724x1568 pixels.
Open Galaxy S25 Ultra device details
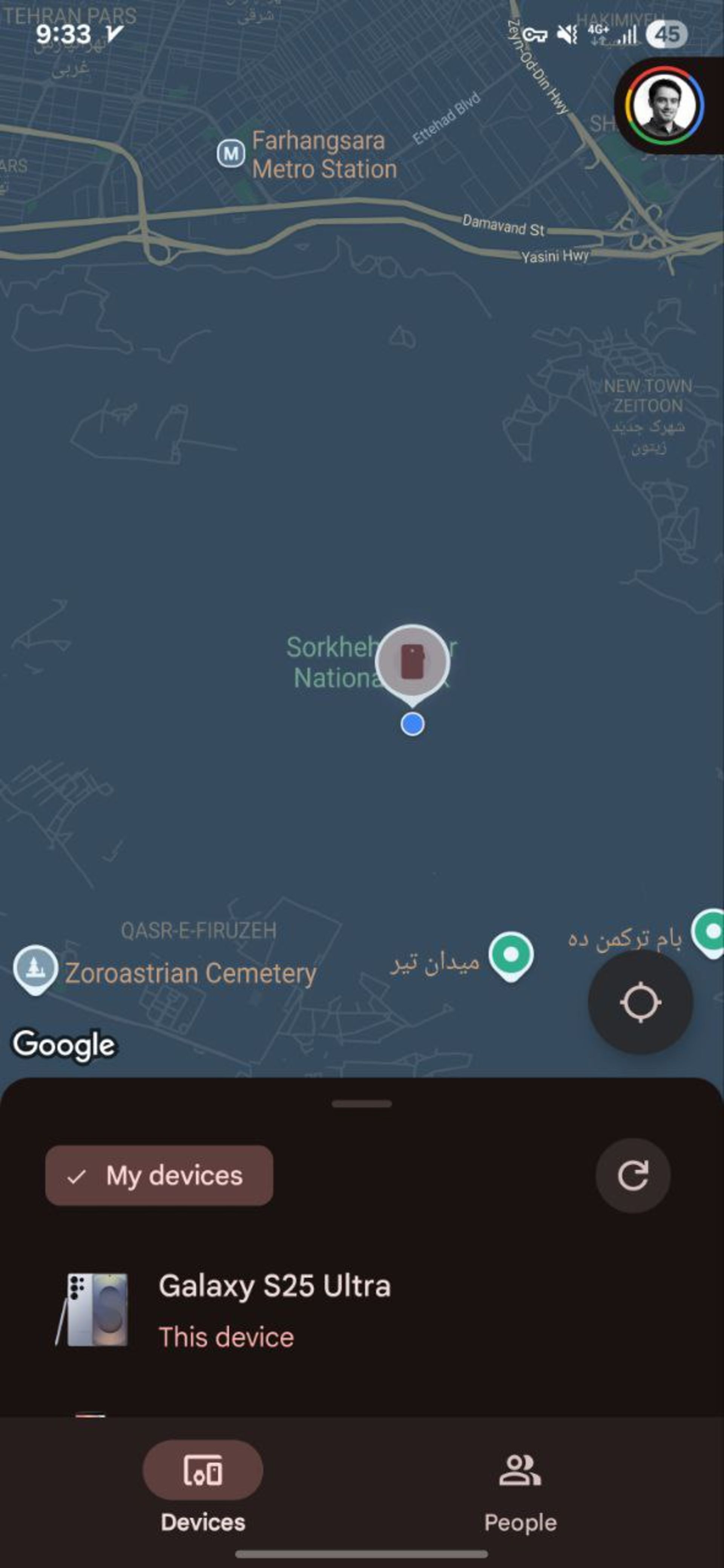tap(274, 1310)
